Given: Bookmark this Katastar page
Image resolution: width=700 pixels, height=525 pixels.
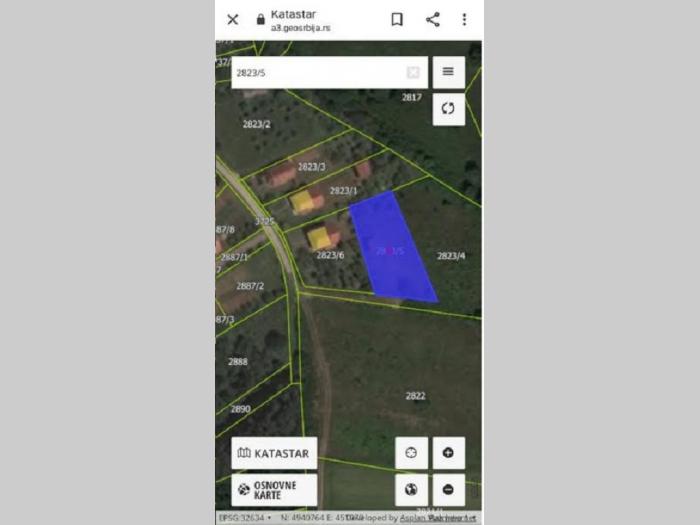Looking at the screenshot, I should pyautogui.click(x=397, y=19).
